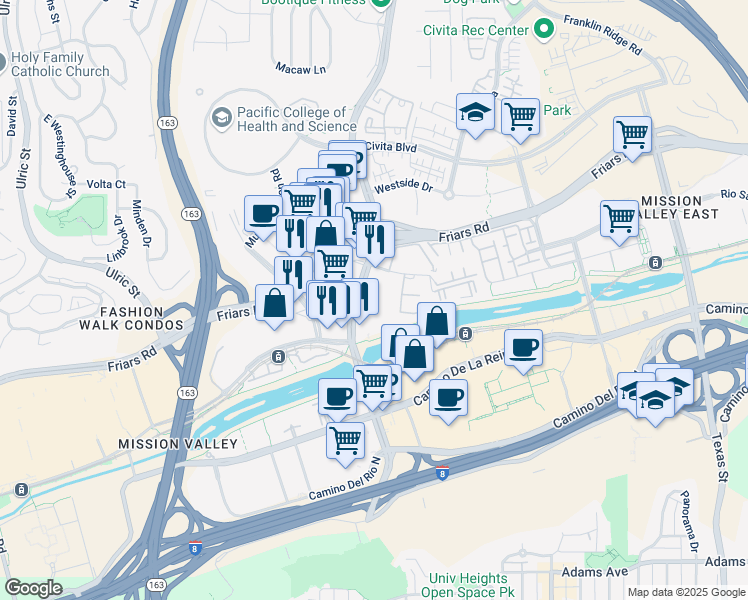The image size is (748, 600).
Task: Open the Civita Rec Center place pin
Action: point(544,30)
